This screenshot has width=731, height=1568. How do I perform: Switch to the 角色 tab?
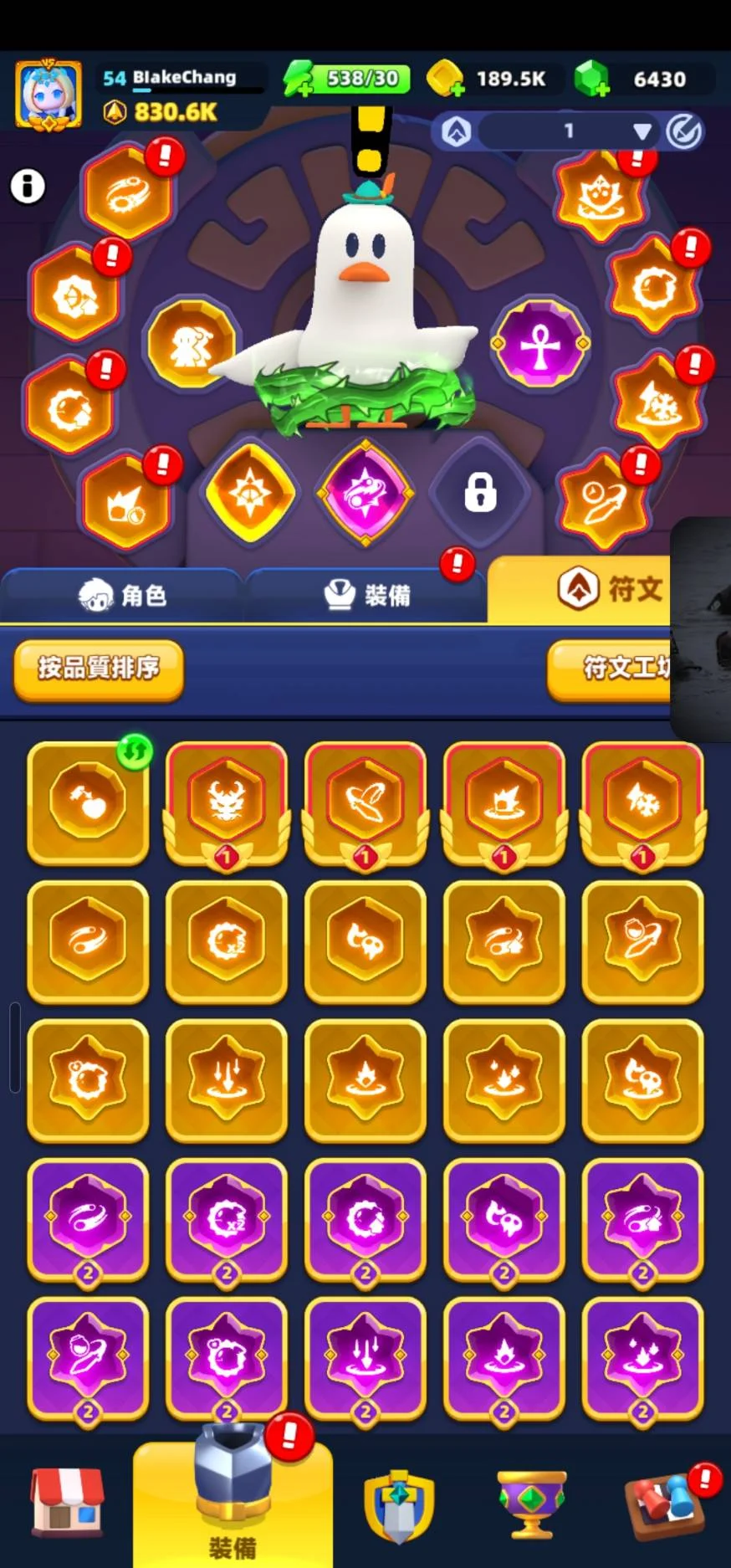tap(122, 595)
